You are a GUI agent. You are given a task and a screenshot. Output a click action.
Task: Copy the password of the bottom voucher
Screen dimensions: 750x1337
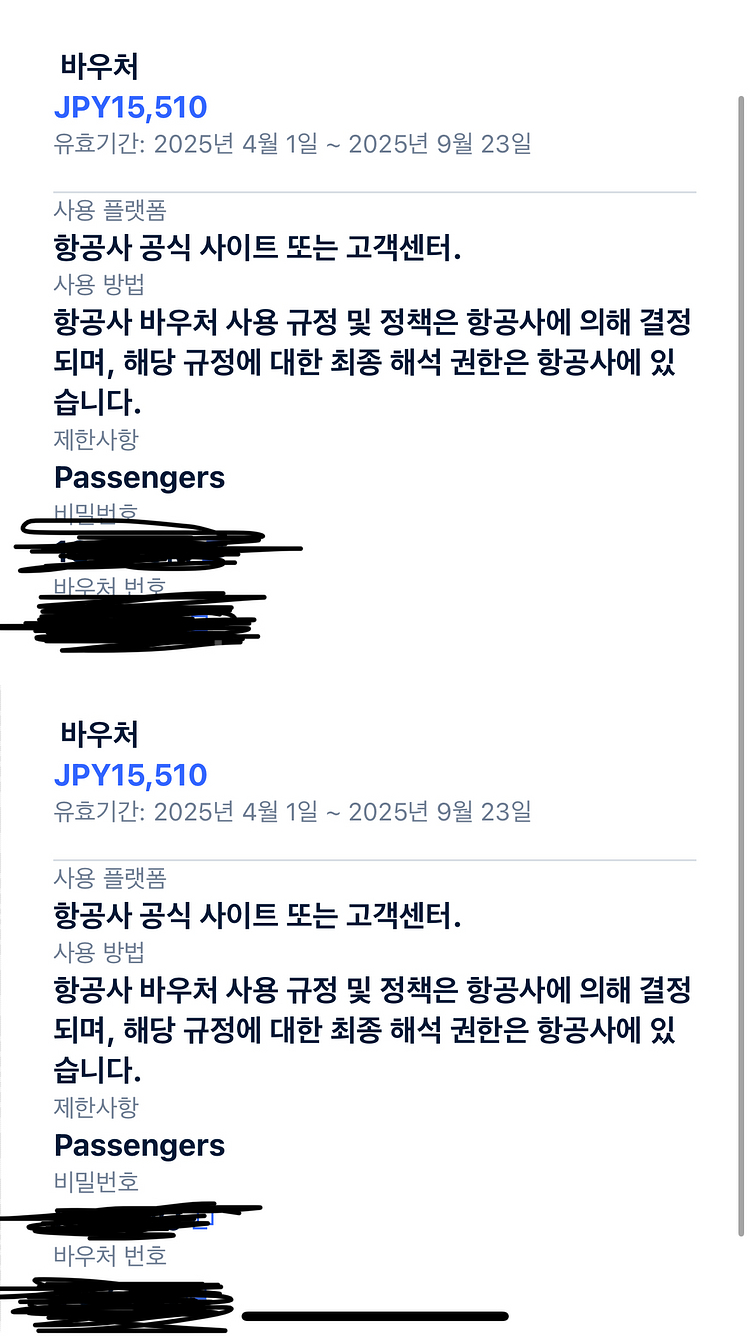[x=204, y=1219]
